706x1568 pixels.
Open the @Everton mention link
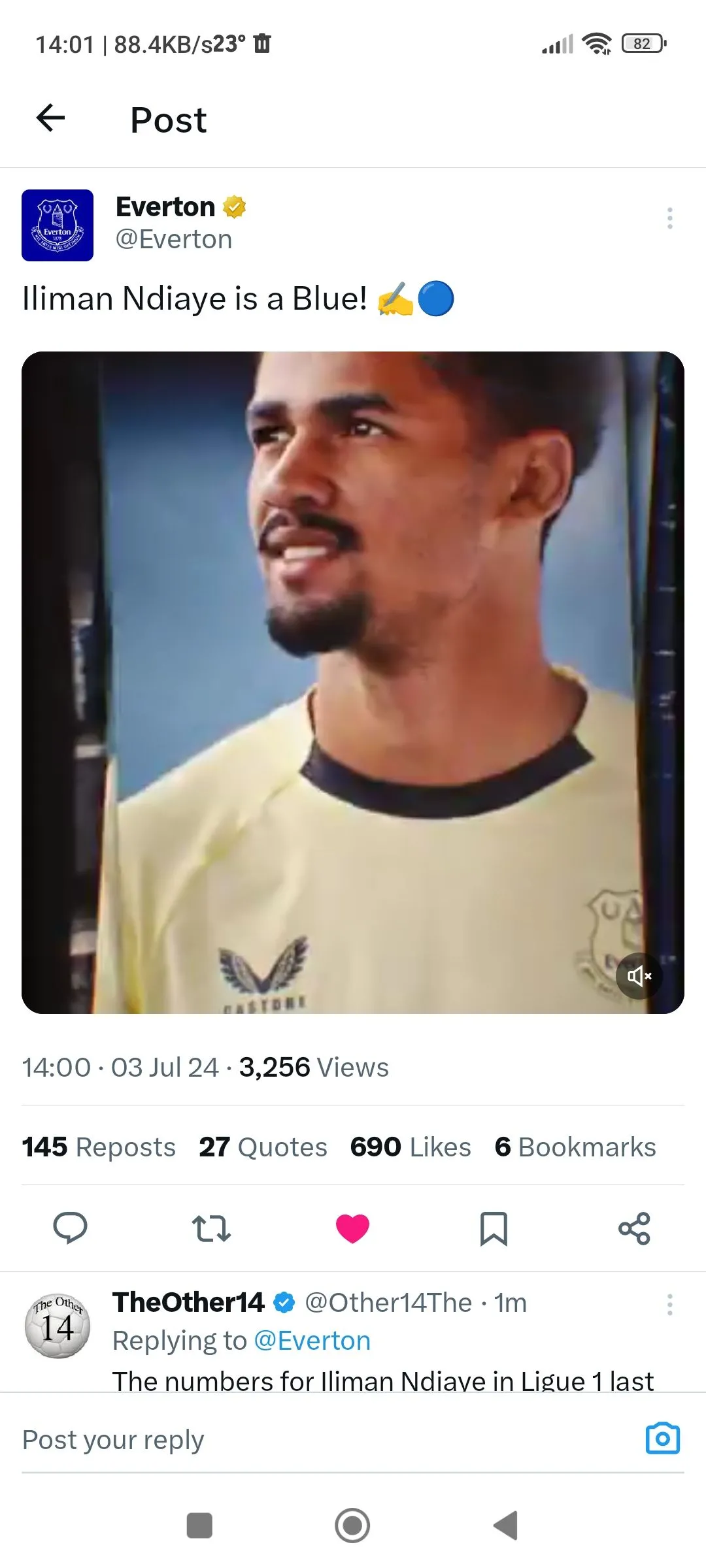tap(312, 1341)
